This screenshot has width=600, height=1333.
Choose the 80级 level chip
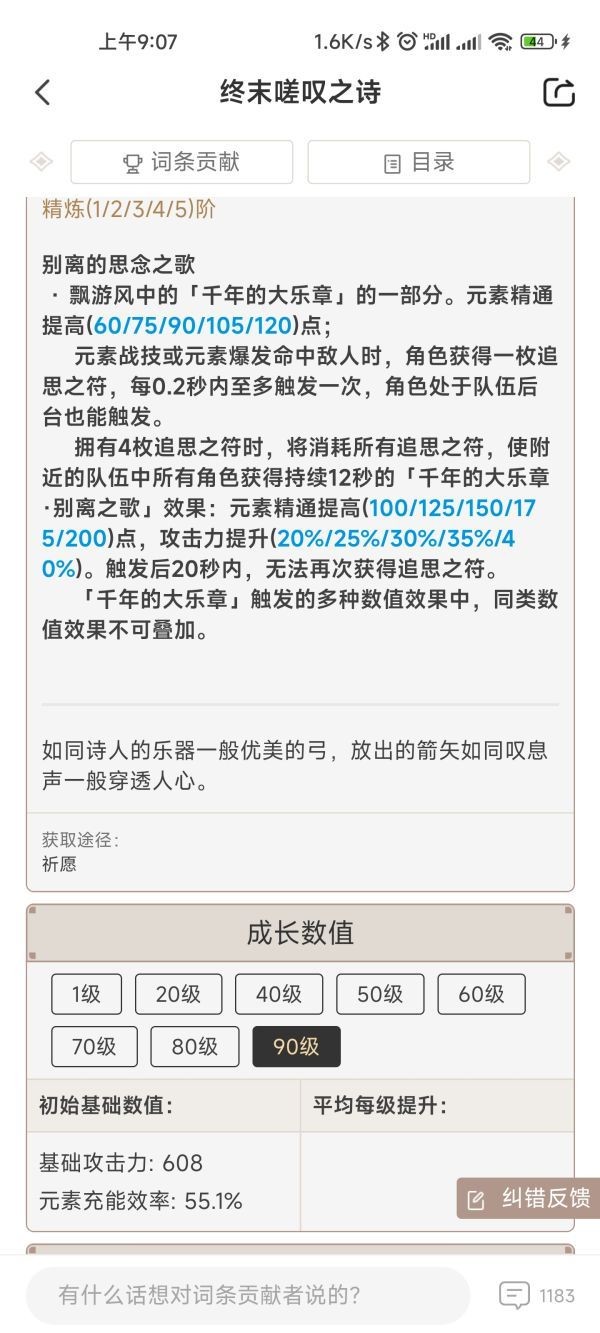click(195, 1047)
